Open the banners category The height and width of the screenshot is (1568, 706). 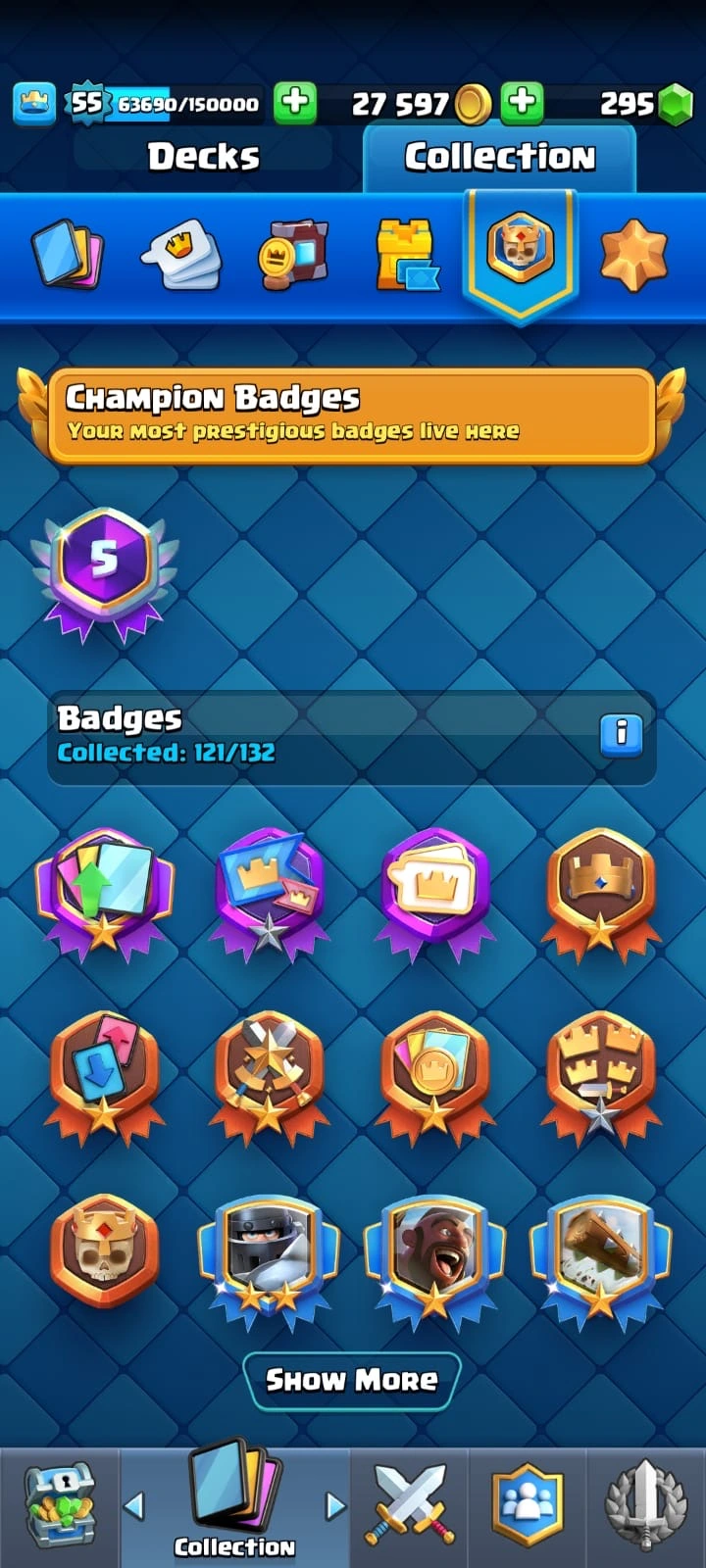click(292, 255)
